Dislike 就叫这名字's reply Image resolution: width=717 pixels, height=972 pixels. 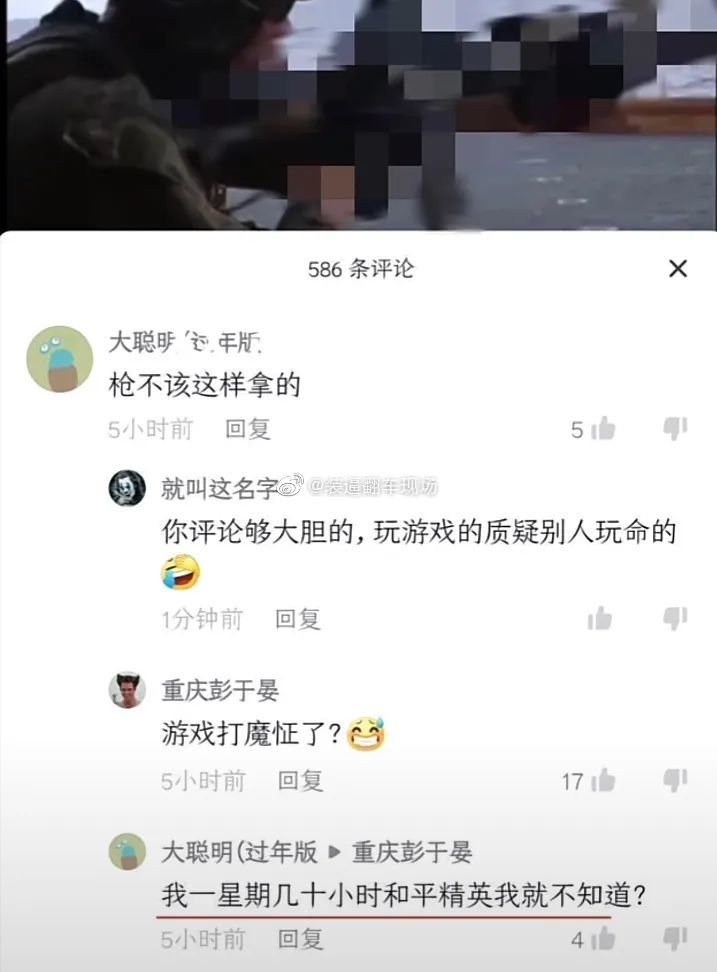pos(675,618)
